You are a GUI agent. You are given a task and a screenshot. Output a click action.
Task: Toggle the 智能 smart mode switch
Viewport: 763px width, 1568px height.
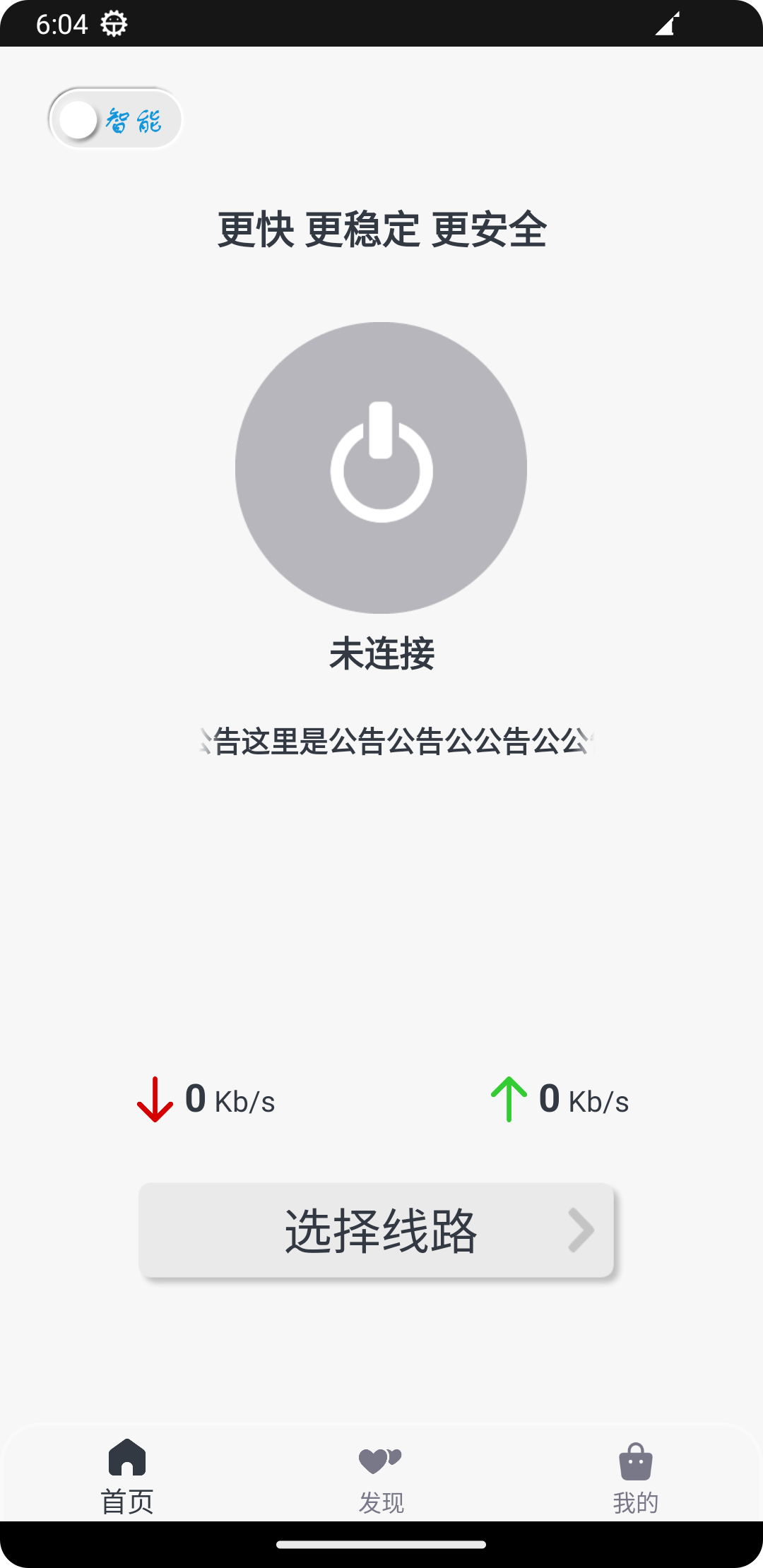point(115,119)
